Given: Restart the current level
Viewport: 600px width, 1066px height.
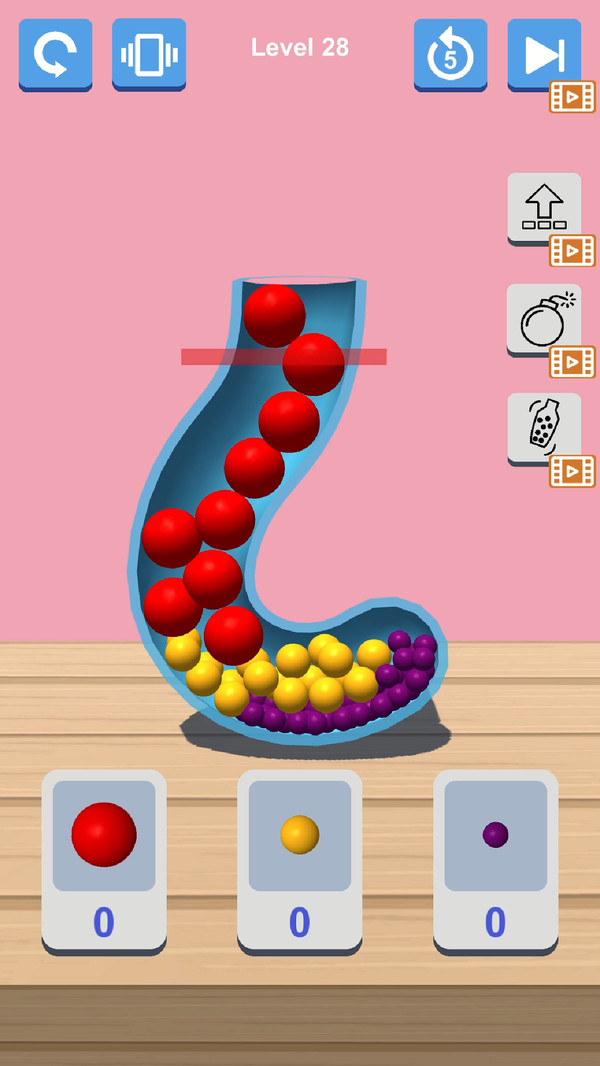Looking at the screenshot, I should (55, 54).
